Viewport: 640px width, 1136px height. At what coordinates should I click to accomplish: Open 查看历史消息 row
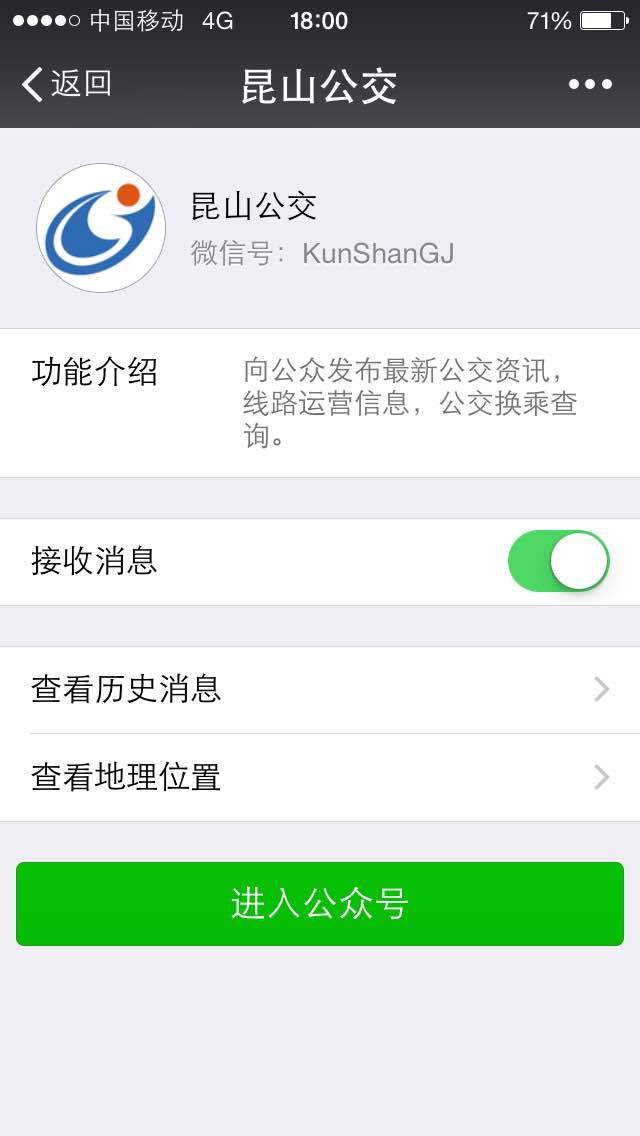tap(320, 690)
